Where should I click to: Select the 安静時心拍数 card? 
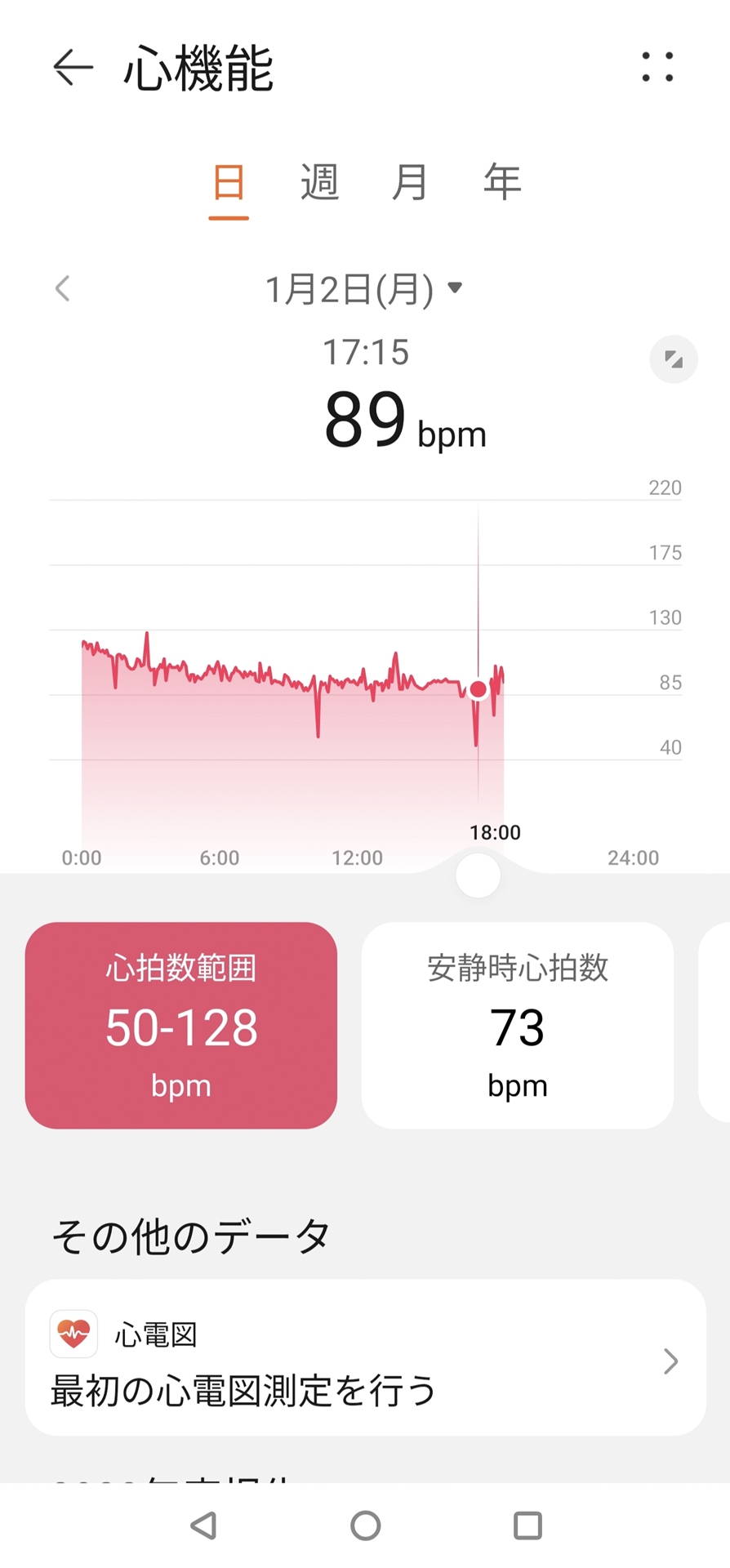coord(518,1026)
